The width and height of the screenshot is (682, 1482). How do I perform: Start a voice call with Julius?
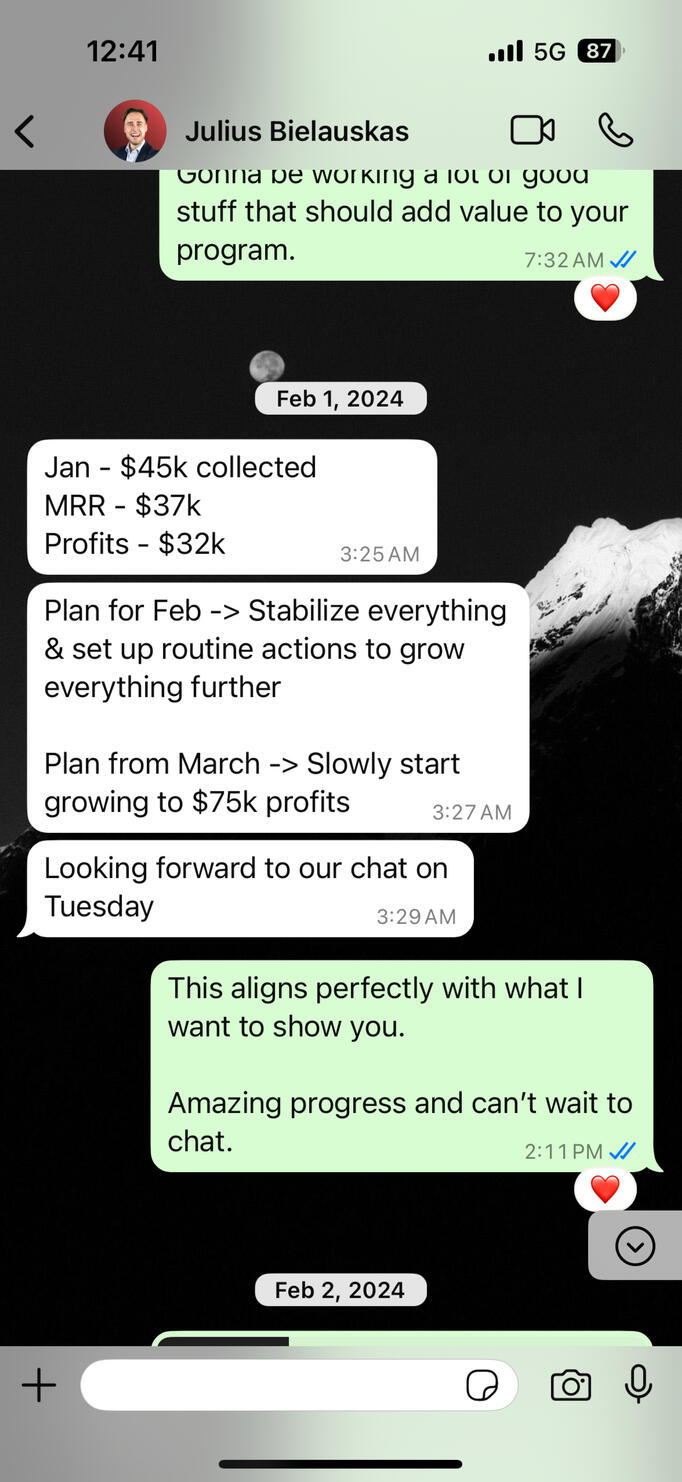pyautogui.click(x=615, y=130)
